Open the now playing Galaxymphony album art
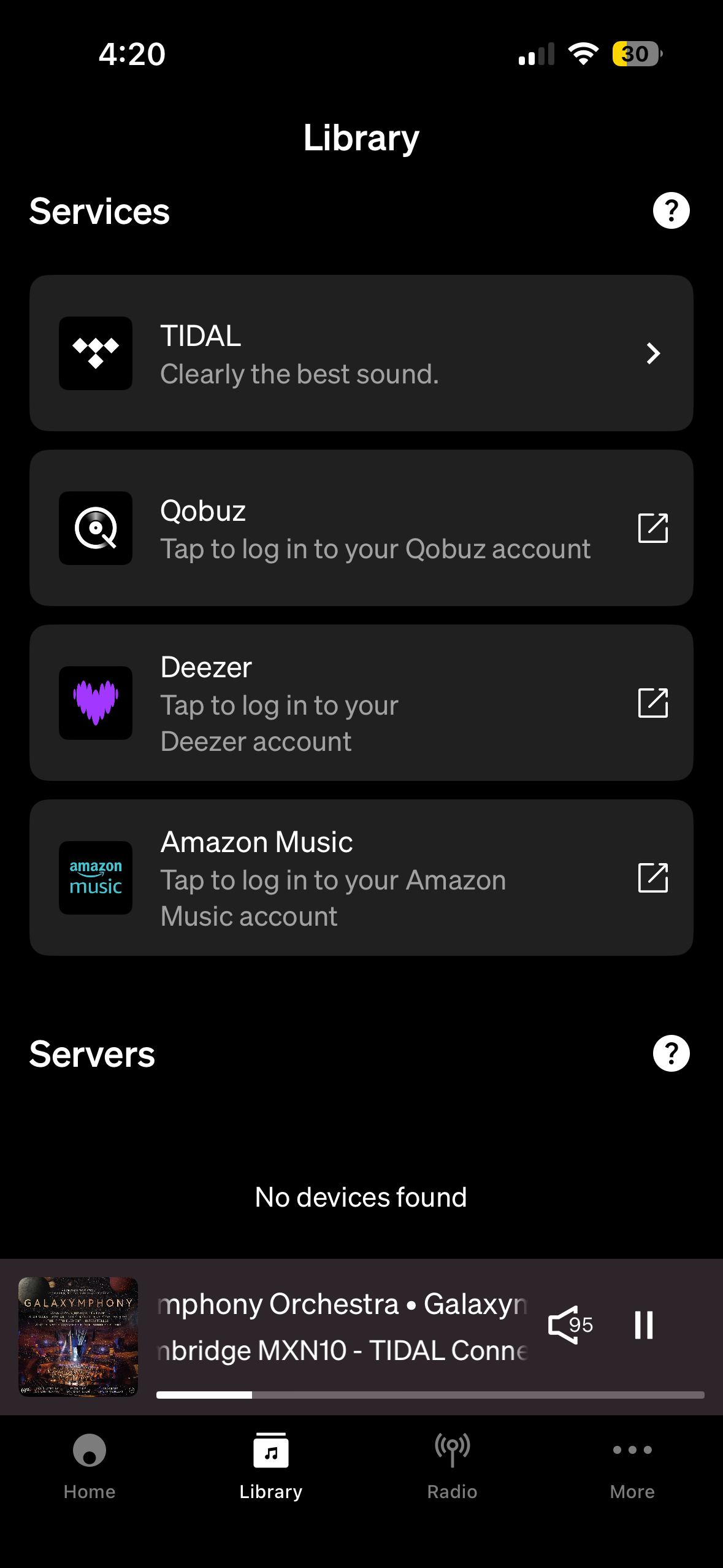This screenshot has height=1568, width=723. click(x=78, y=1336)
